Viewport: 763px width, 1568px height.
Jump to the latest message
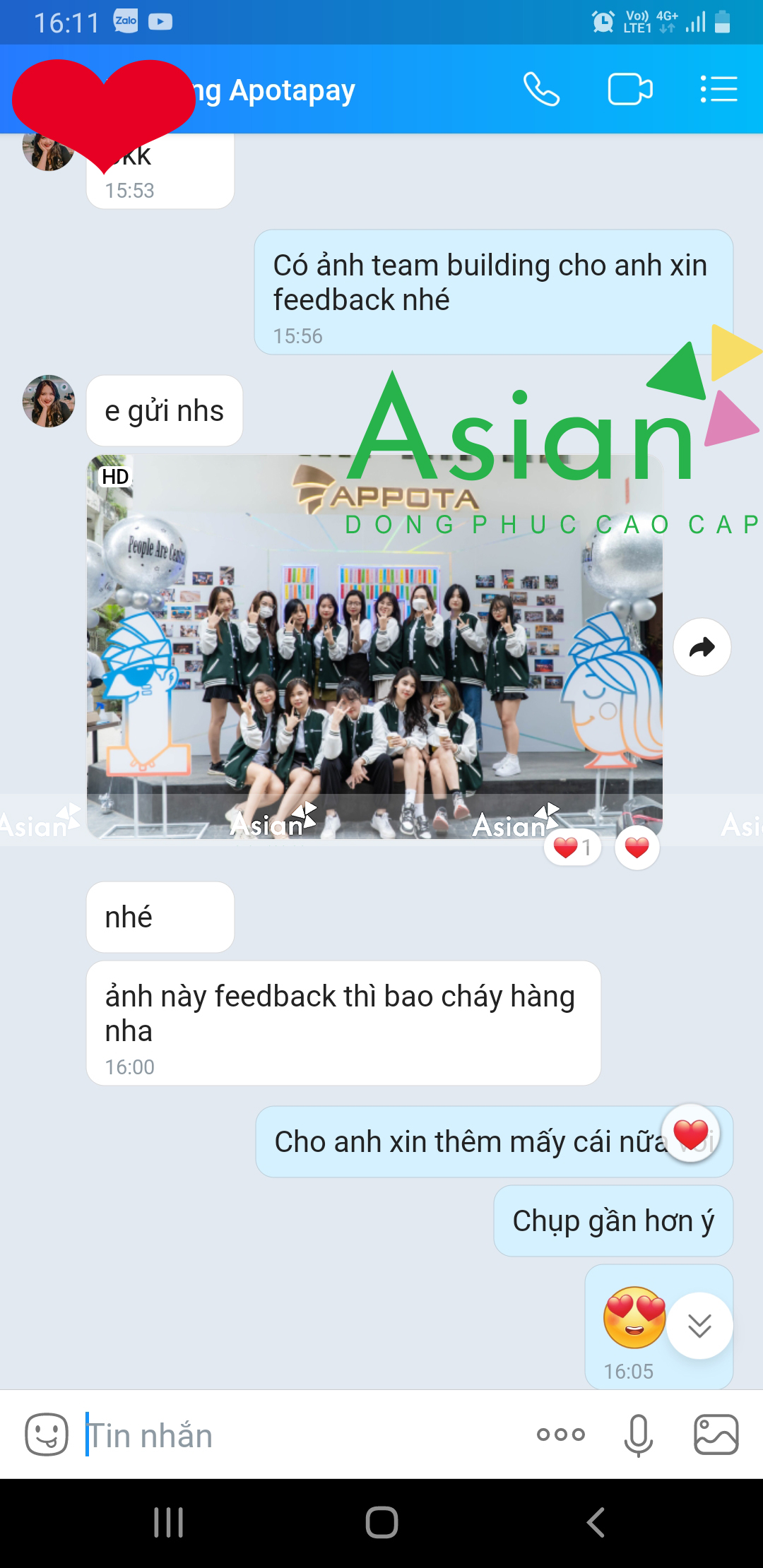coord(699,1326)
